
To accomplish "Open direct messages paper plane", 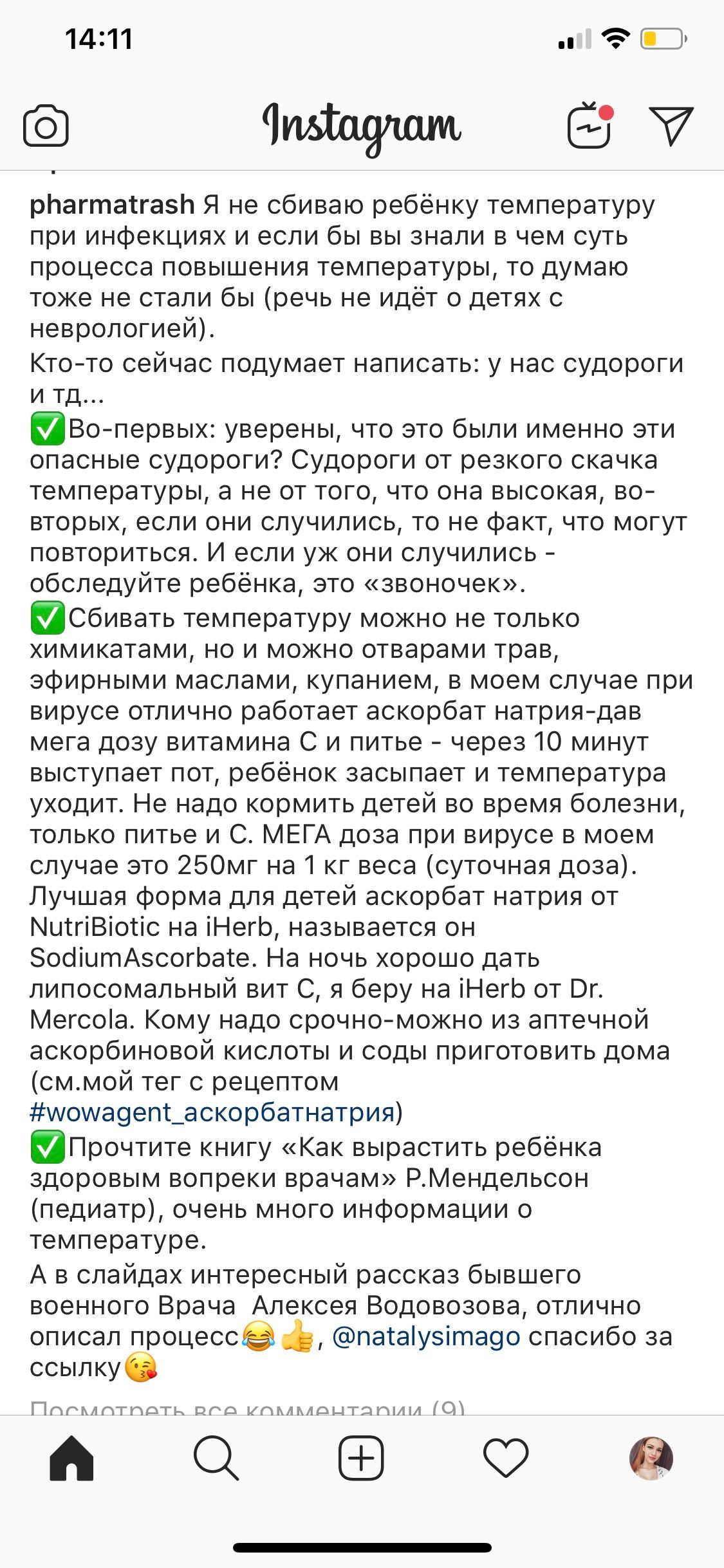I will [x=671, y=126].
